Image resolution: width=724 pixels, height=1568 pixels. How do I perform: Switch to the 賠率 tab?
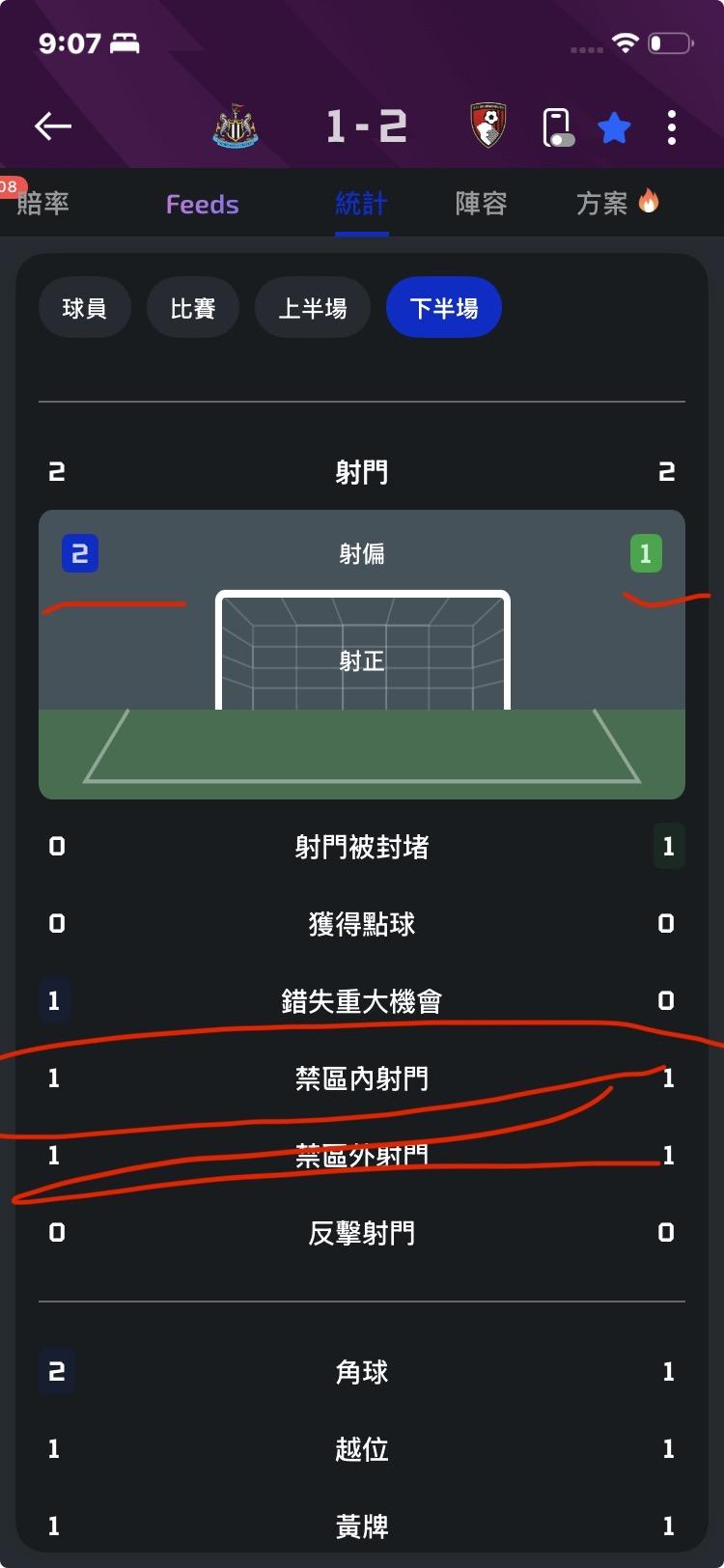42,204
